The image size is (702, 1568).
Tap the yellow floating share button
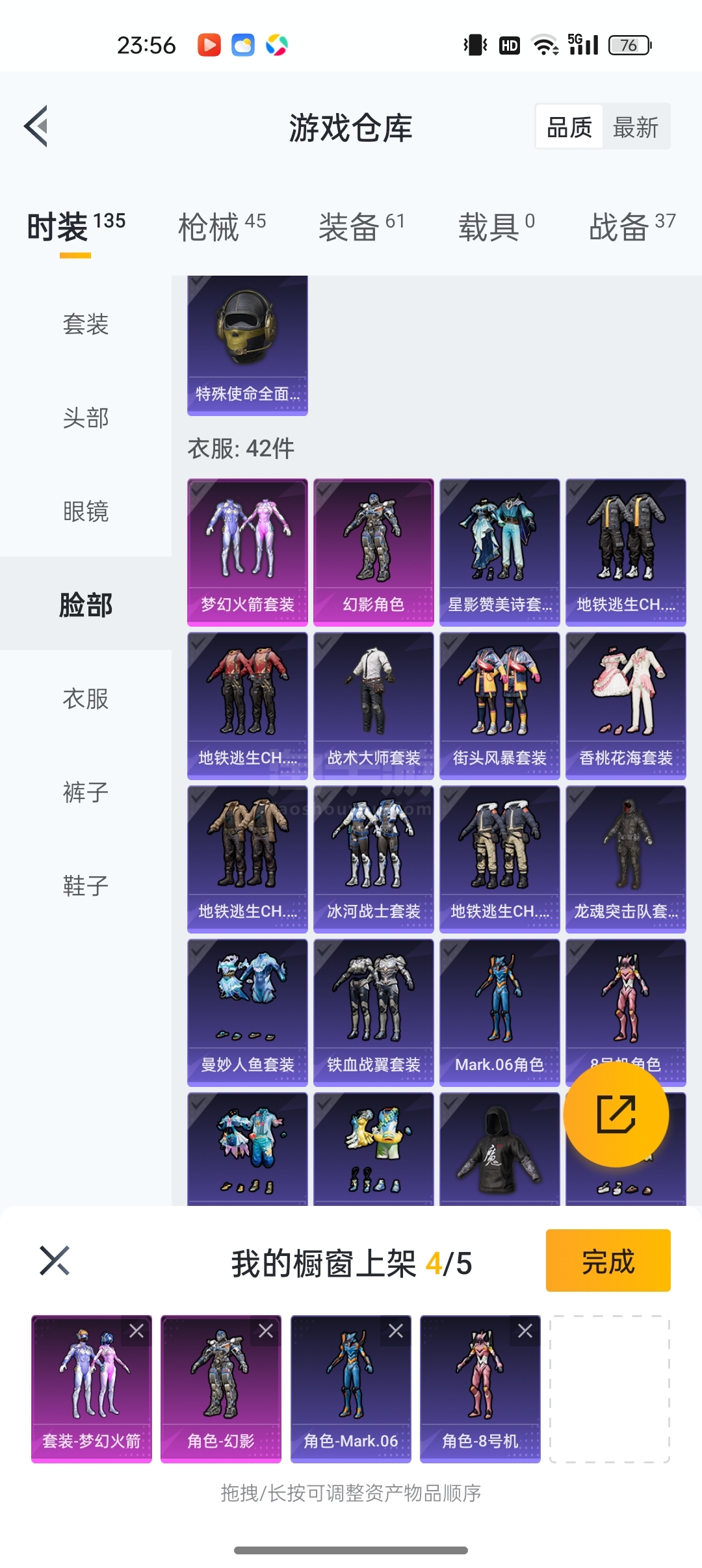616,1114
